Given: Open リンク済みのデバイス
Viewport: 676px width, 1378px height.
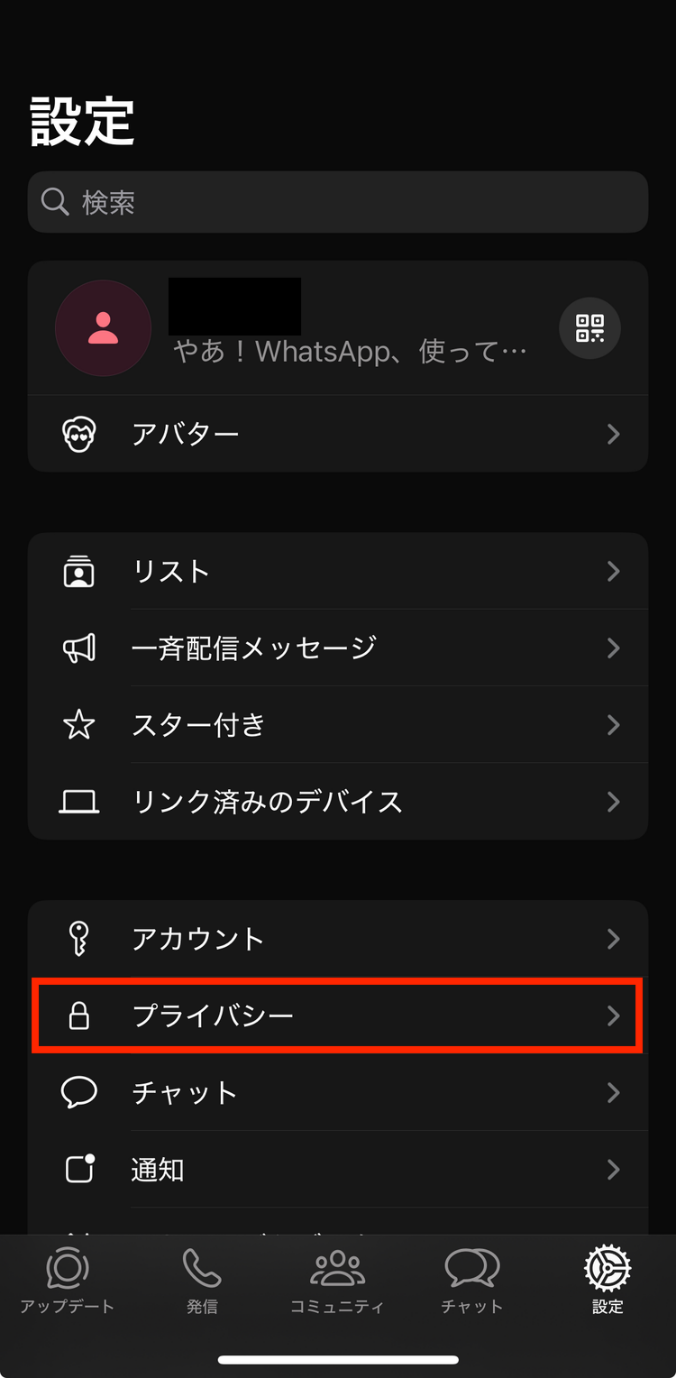Looking at the screenshot, I should [337, 802].
